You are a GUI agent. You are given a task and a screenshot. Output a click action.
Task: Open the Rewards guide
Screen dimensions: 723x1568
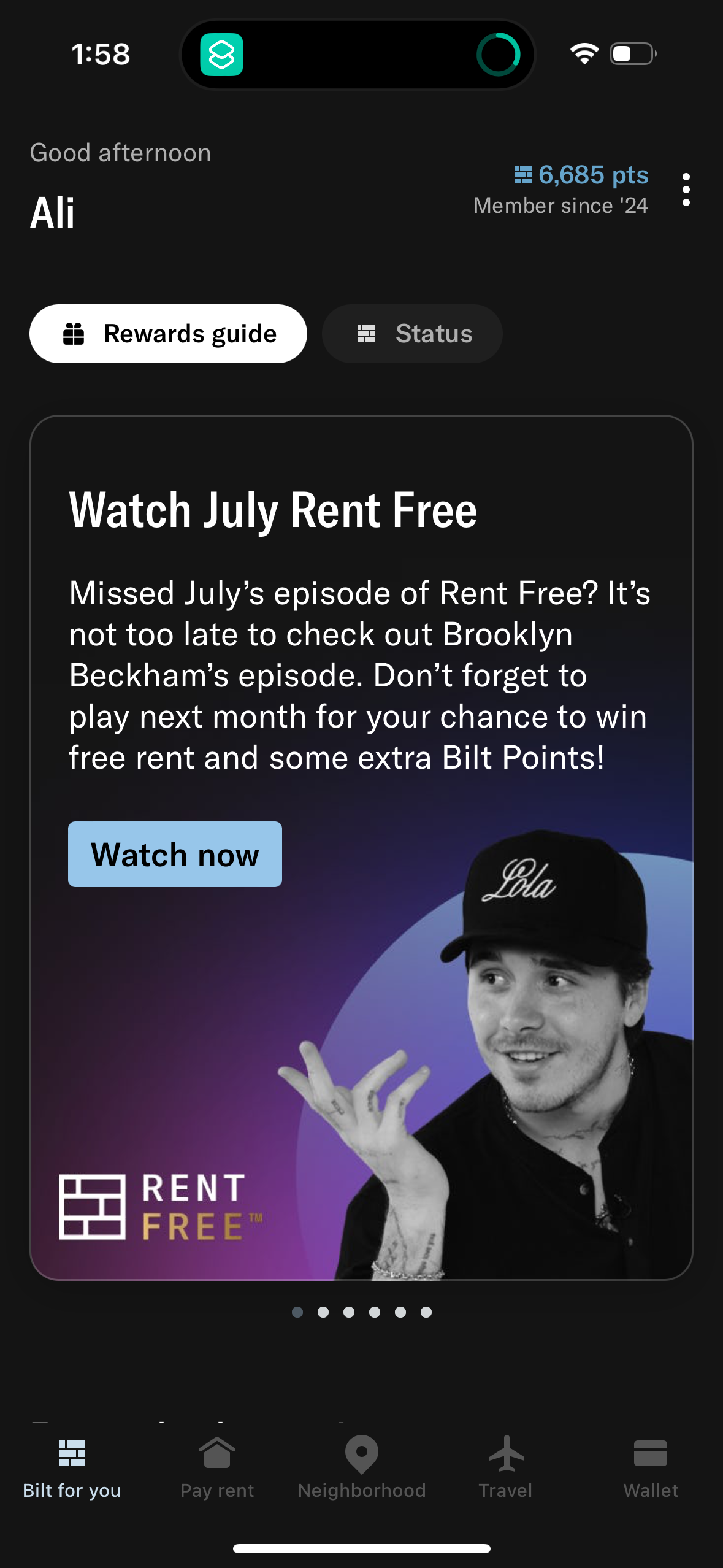point(168,334)
